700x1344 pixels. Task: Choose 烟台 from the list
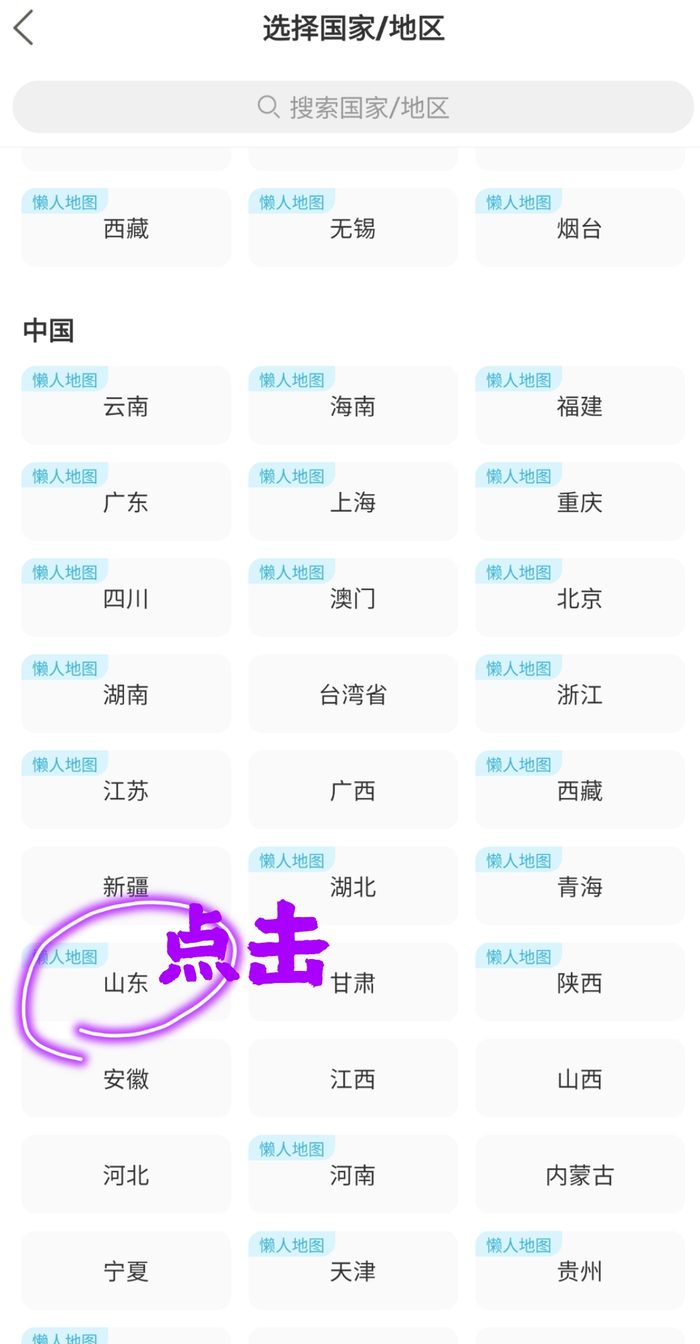(579, 229)
